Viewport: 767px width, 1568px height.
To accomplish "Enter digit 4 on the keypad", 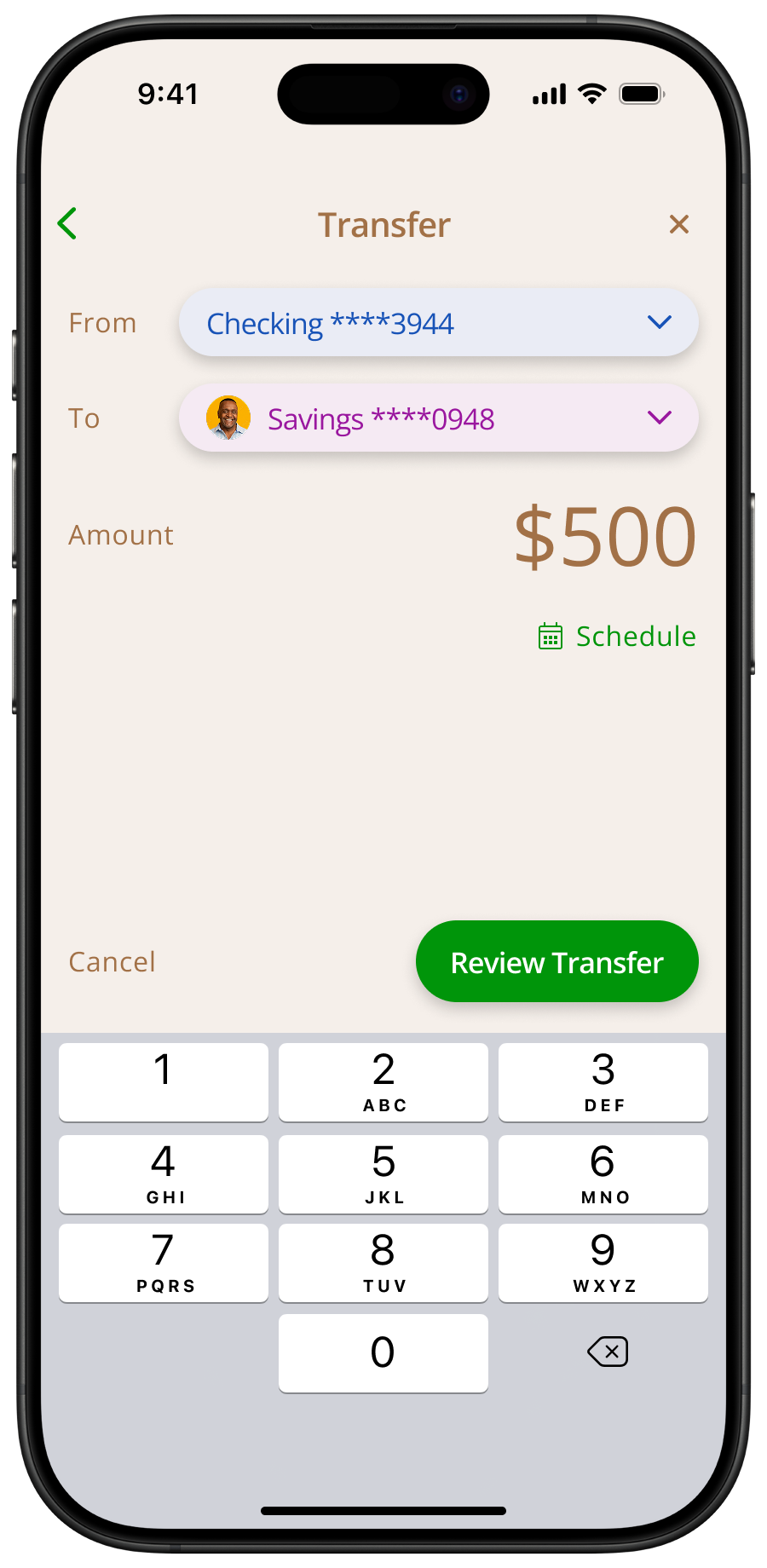I will (164, 1174).
